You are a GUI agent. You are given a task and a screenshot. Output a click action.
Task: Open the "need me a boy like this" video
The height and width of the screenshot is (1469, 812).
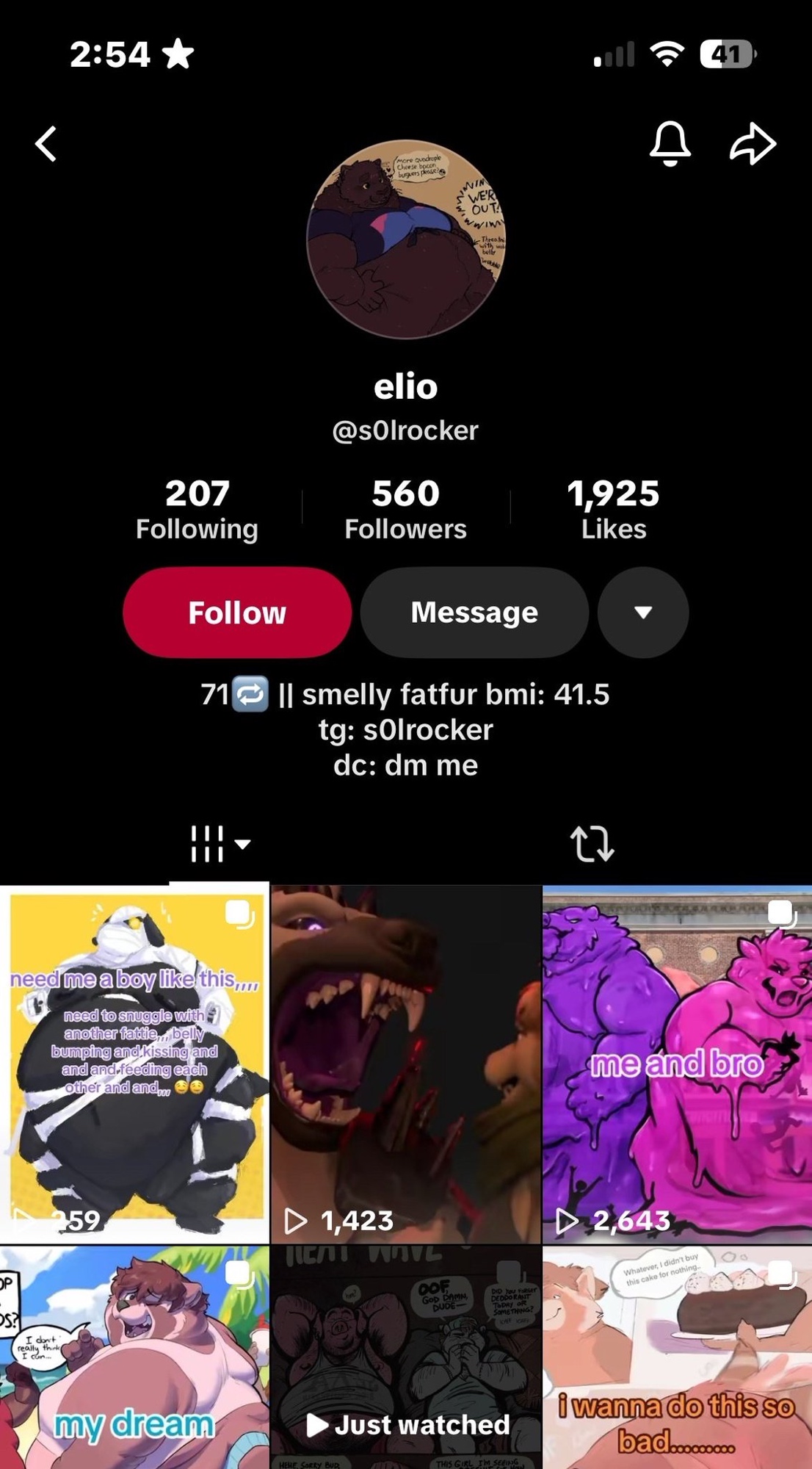(x=134, y=1064)
